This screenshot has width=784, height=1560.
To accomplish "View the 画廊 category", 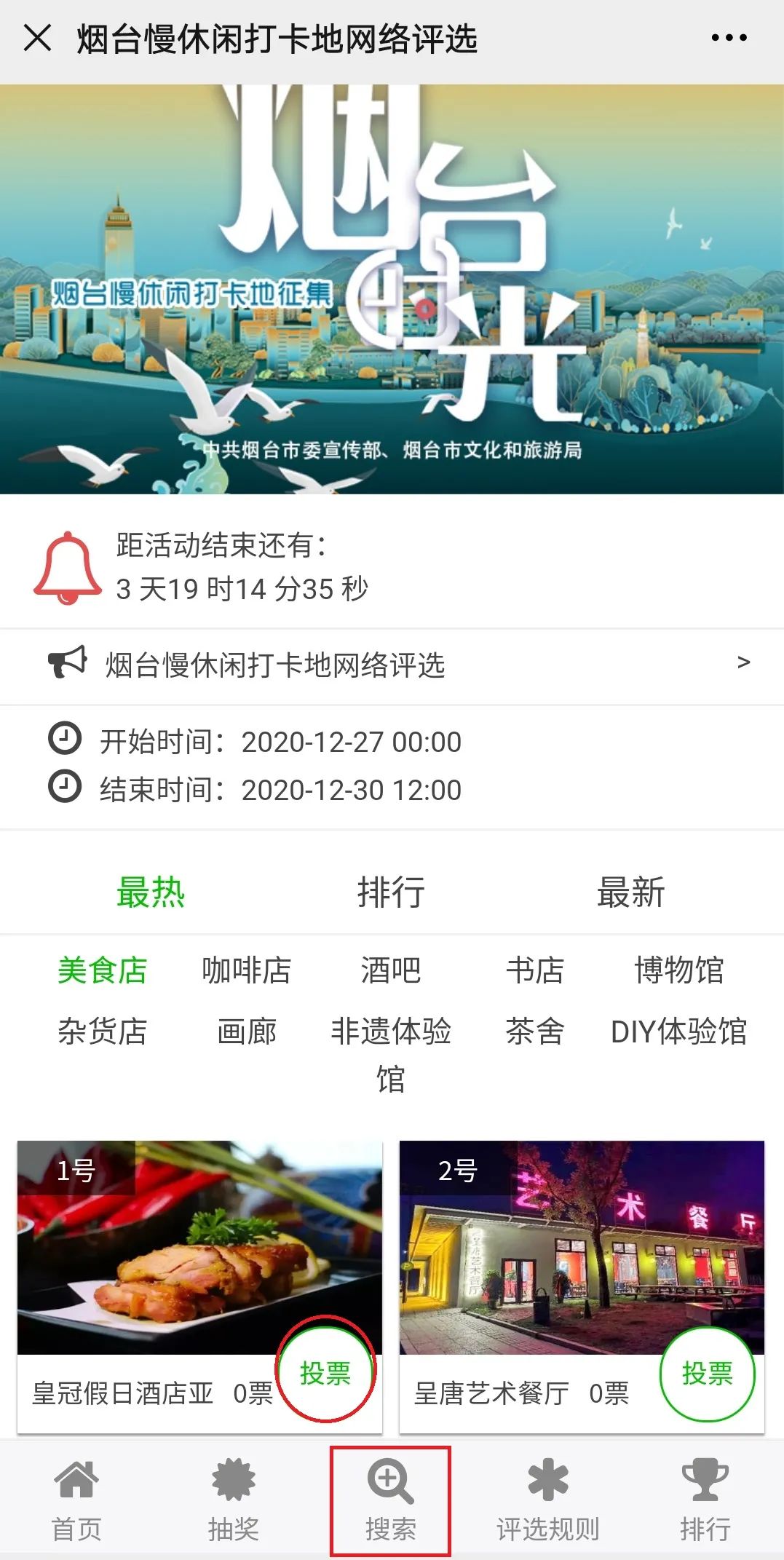I will [246, 1032].
